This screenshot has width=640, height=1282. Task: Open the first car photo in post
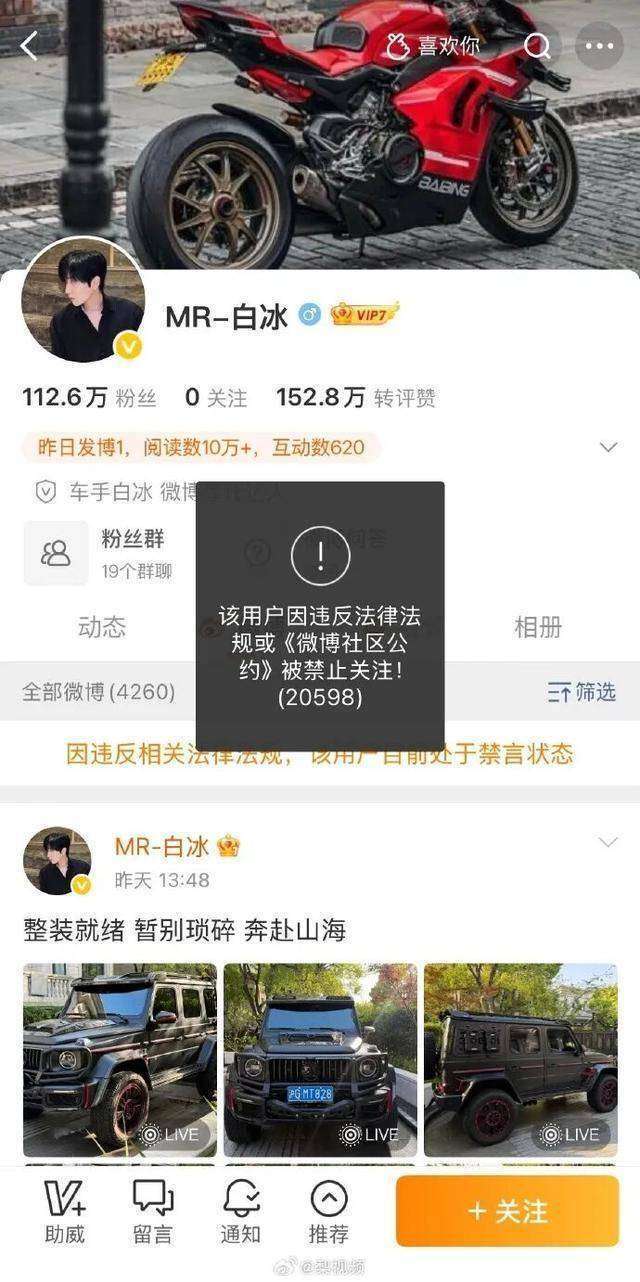120,1060
